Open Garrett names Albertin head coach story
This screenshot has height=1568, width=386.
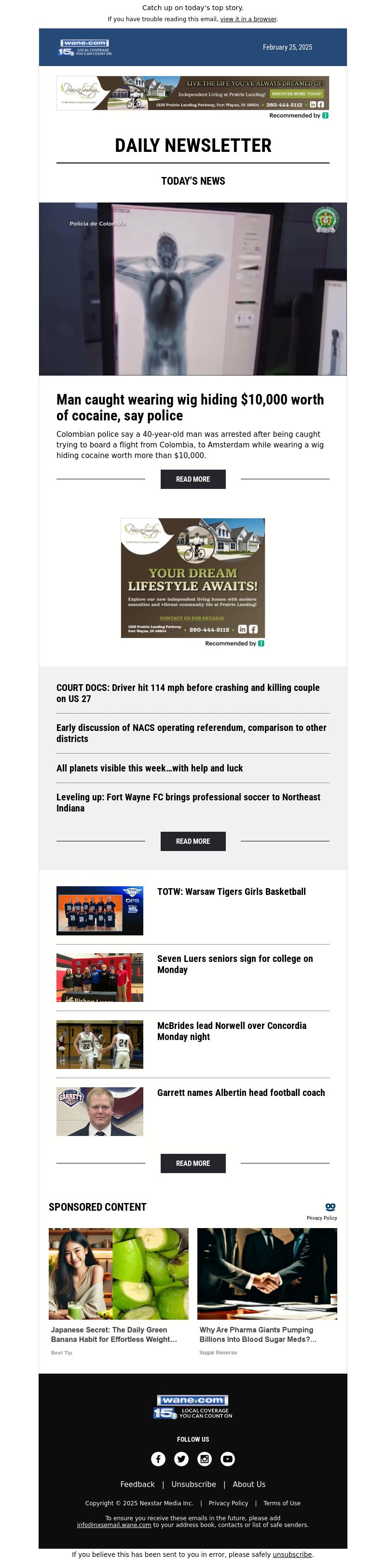pyautogui.click(x=240, y=1093)
